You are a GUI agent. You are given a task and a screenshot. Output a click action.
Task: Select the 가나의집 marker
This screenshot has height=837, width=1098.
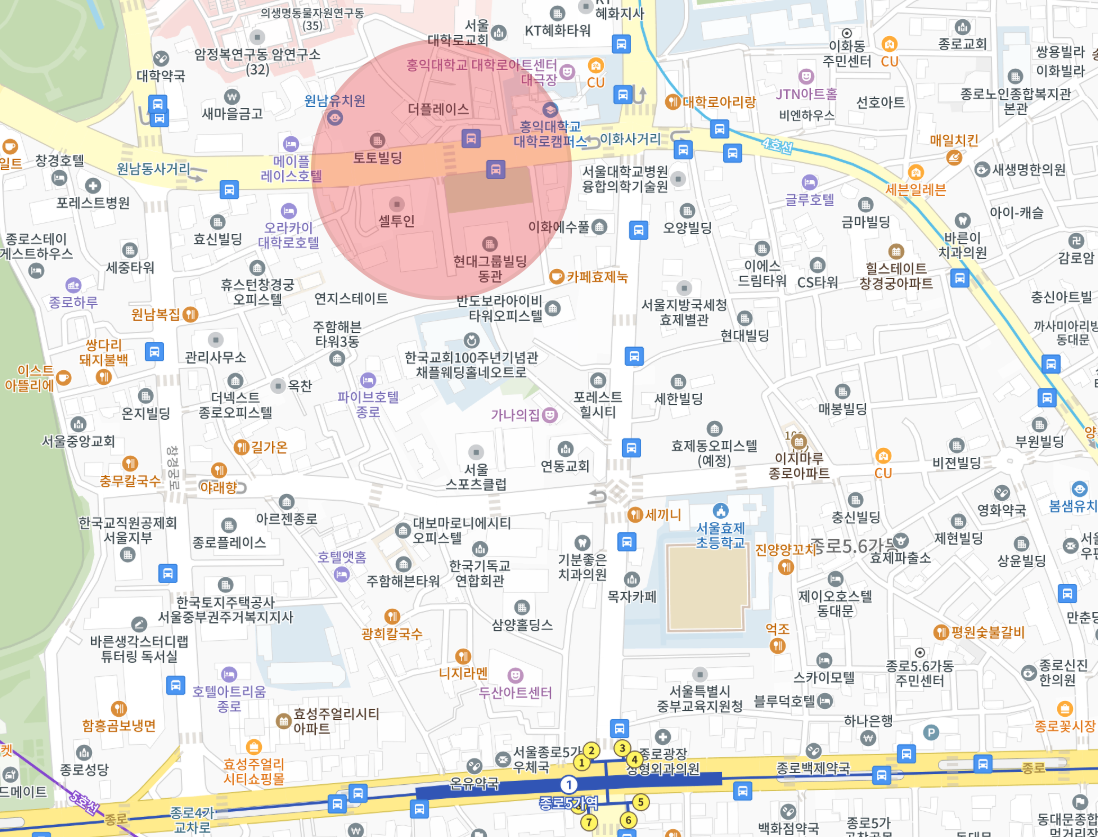pos(550,414)
